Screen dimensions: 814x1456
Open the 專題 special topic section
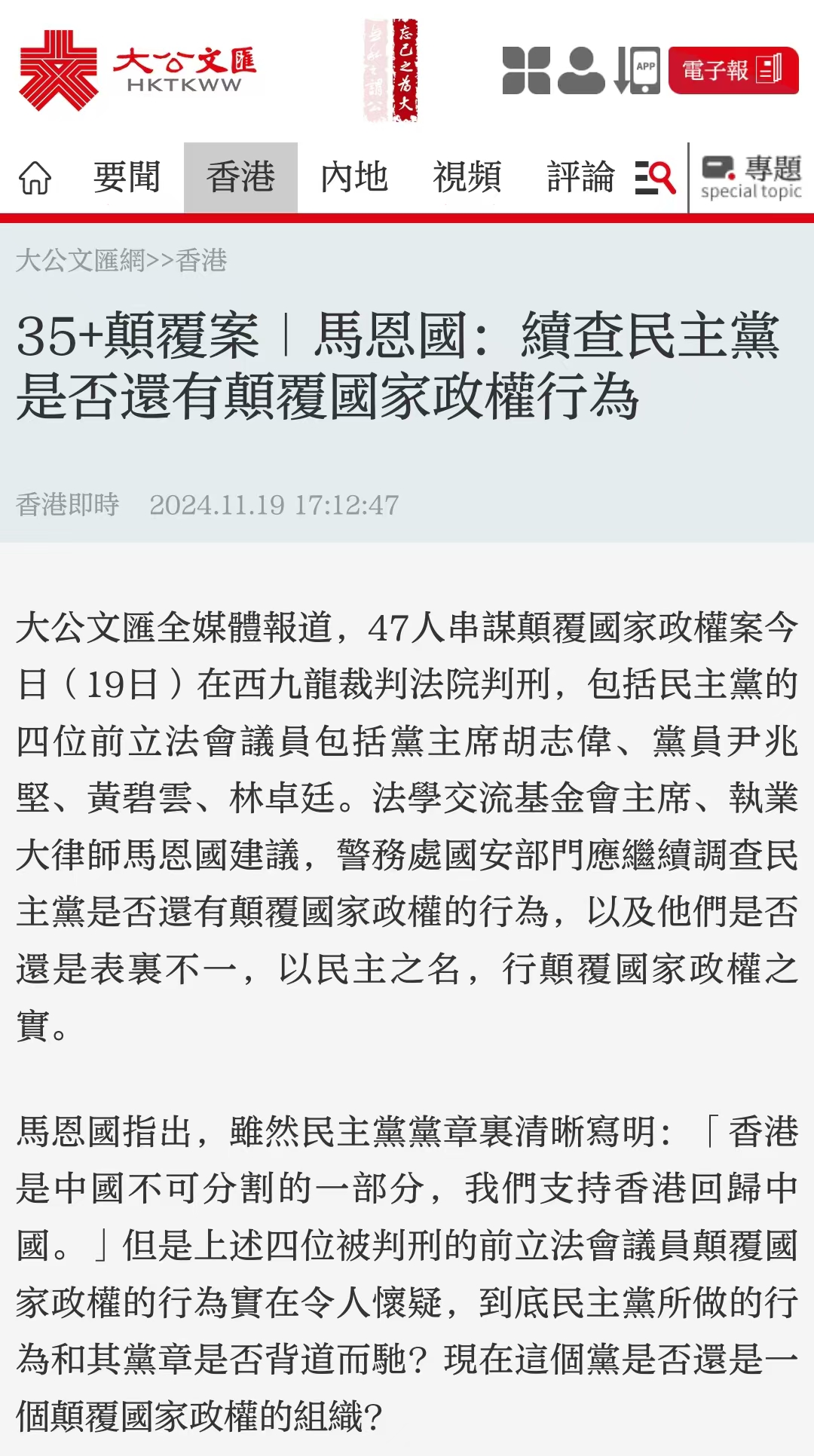(751, 178)
